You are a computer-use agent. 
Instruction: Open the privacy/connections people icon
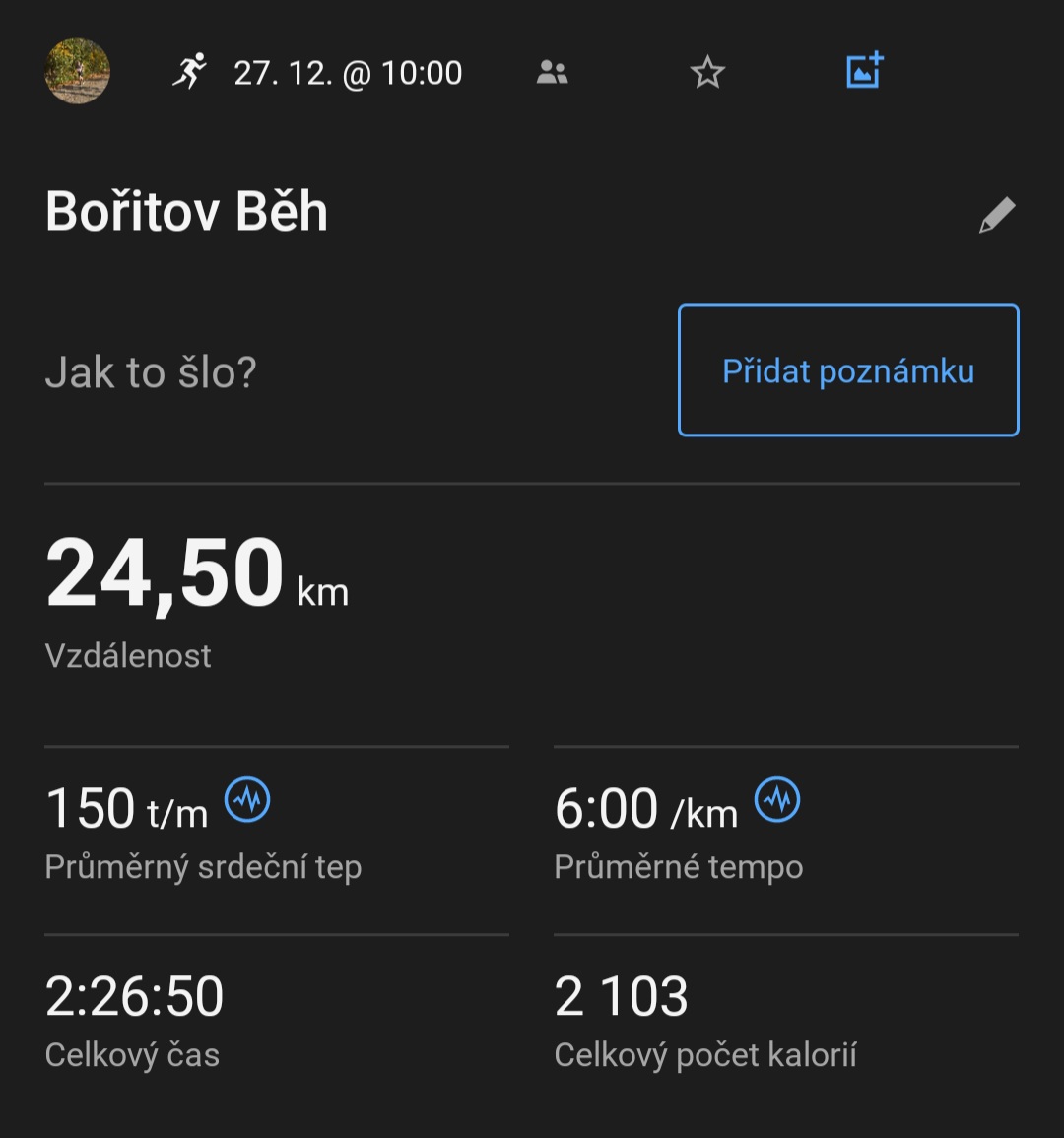click(553, 72)
